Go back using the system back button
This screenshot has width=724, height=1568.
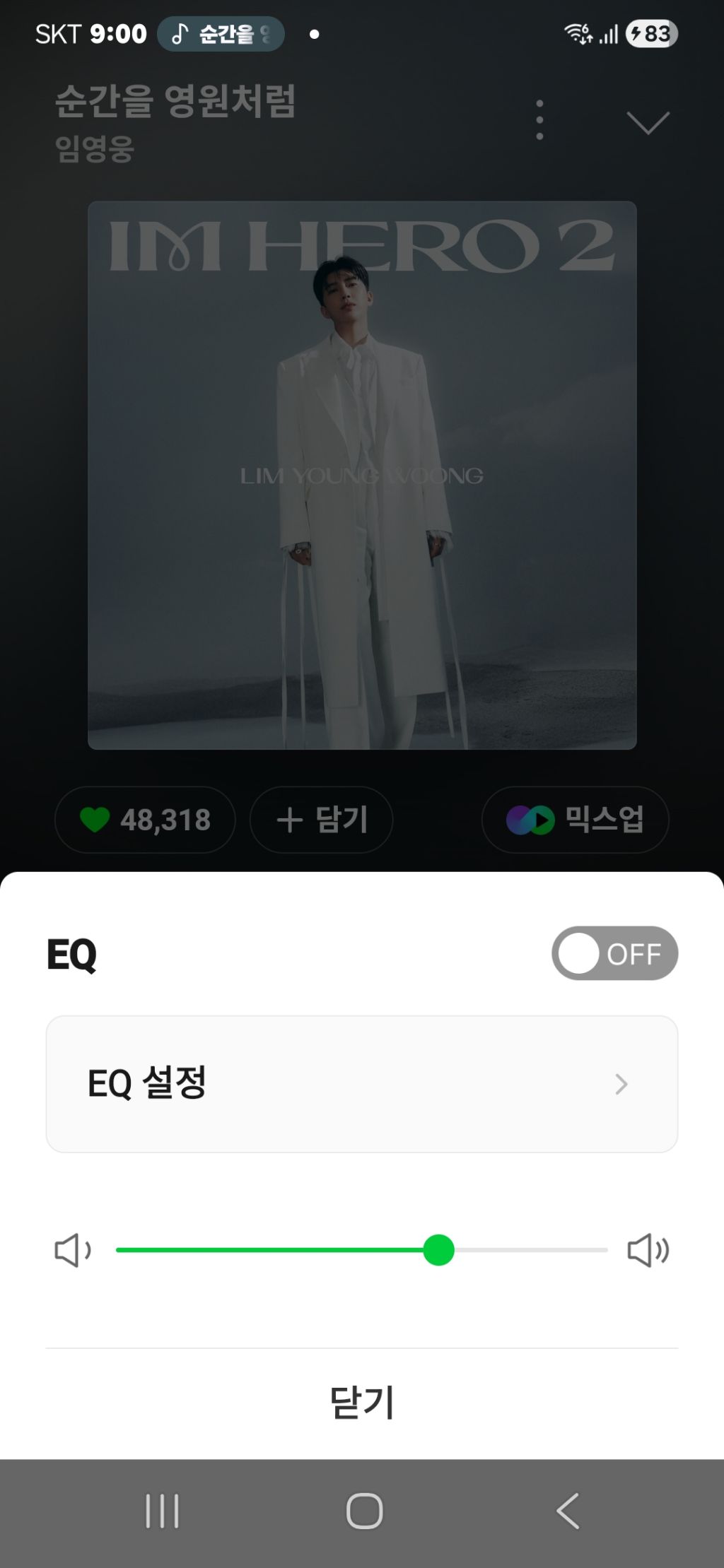pos(568,1511)
